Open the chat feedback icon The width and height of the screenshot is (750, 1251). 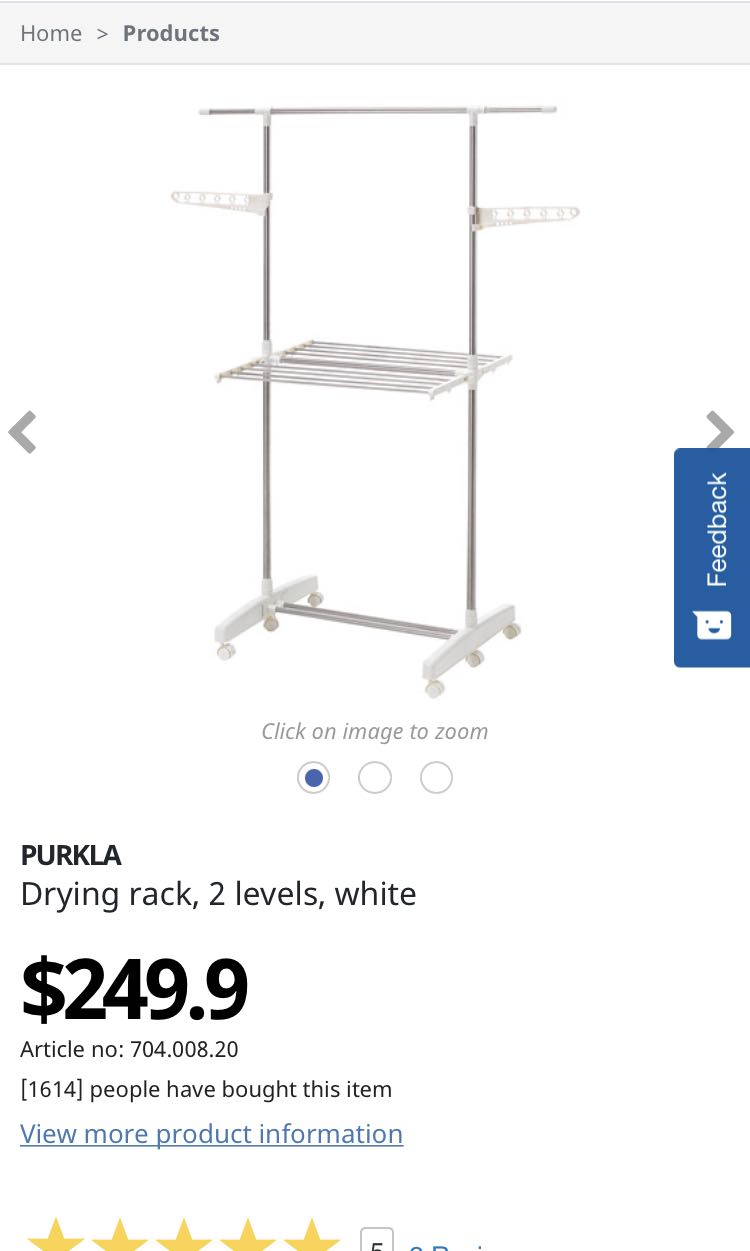[x=713, y=625]
